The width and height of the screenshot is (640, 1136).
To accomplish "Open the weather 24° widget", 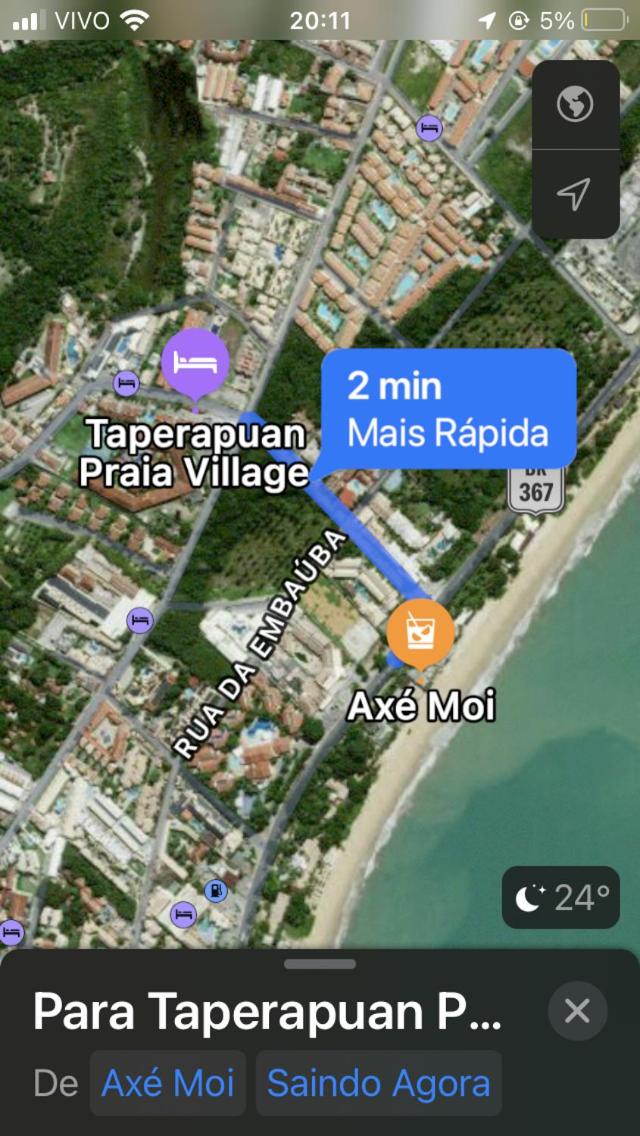I will 561,898.
